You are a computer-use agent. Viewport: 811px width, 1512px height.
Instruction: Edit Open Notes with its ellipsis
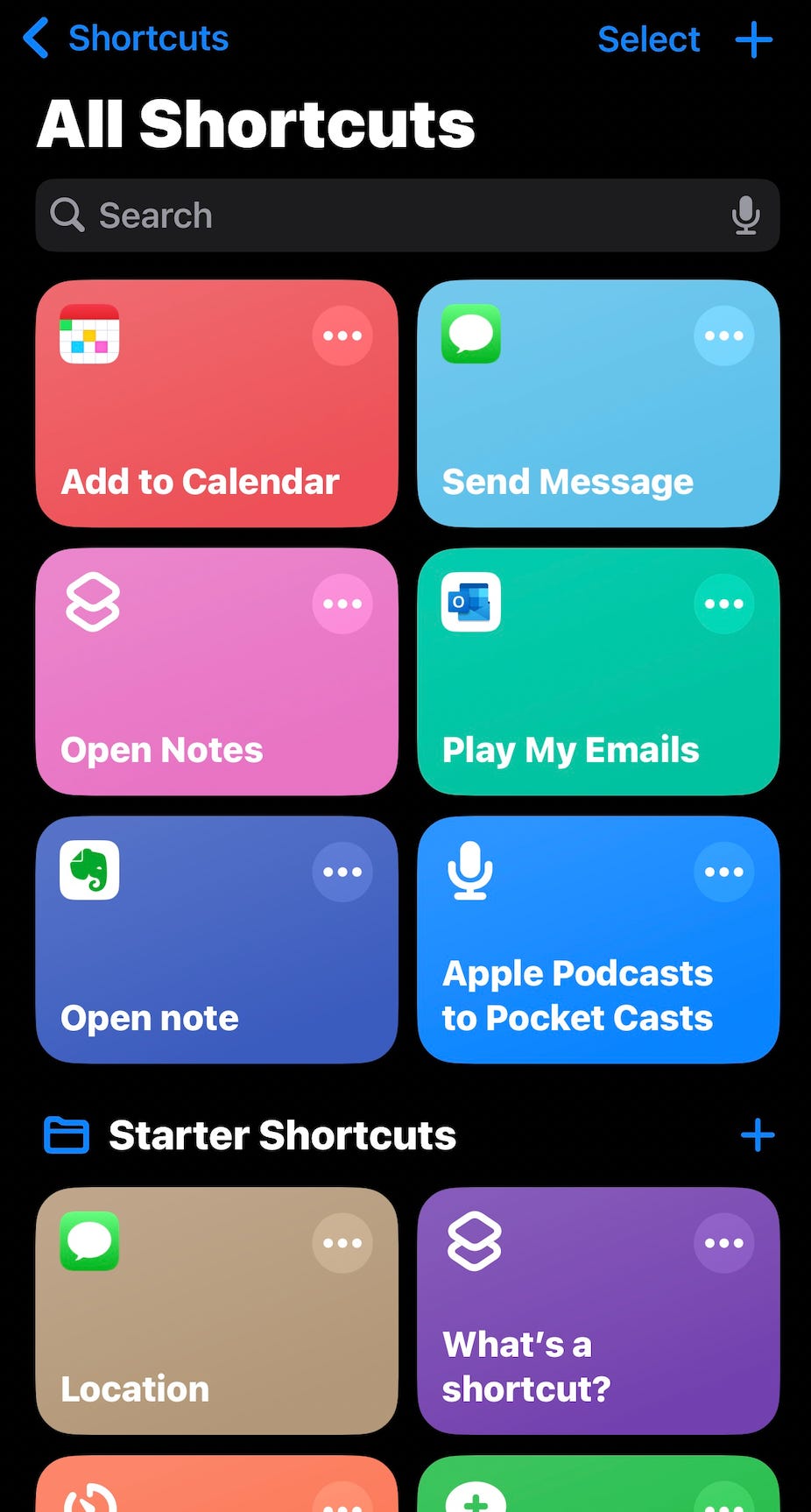[x=342, y=604]
